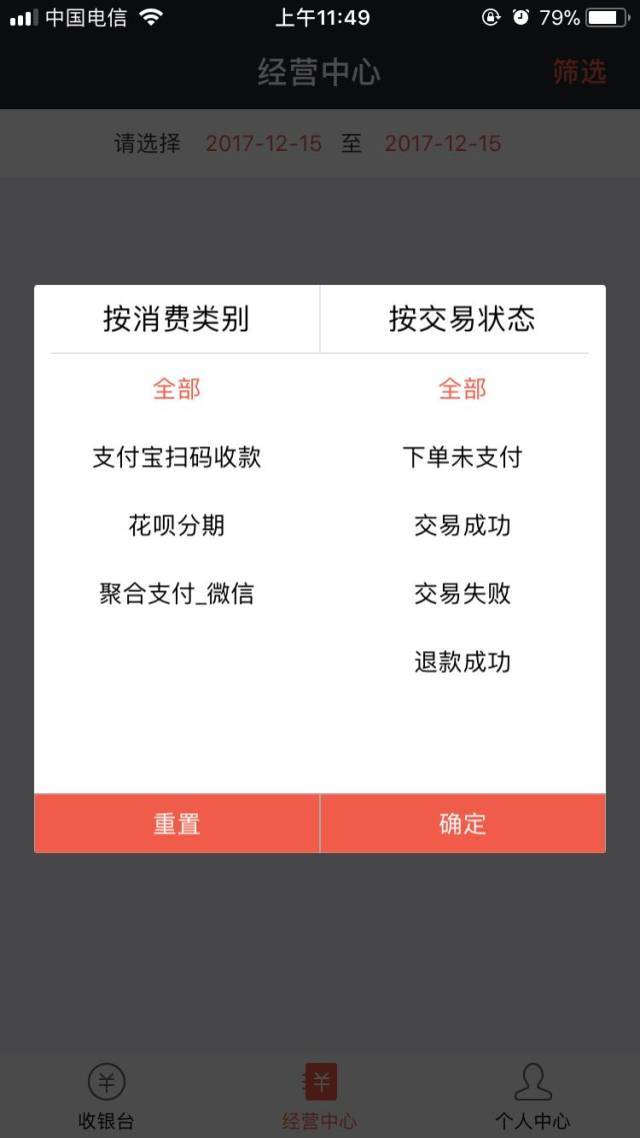Tap the 重置 reset button
This screenshot has width=640, height=1138.
pyautogui.click(x=177, y=823)
